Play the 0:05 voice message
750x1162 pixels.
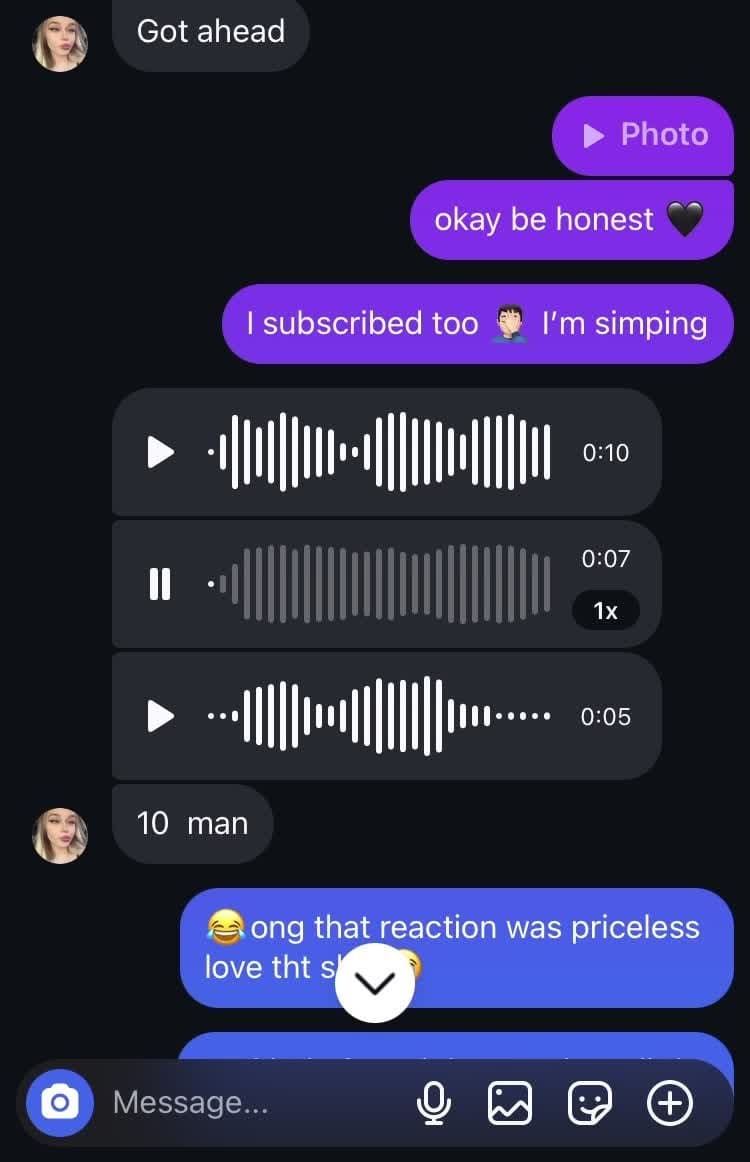(159, 716)
